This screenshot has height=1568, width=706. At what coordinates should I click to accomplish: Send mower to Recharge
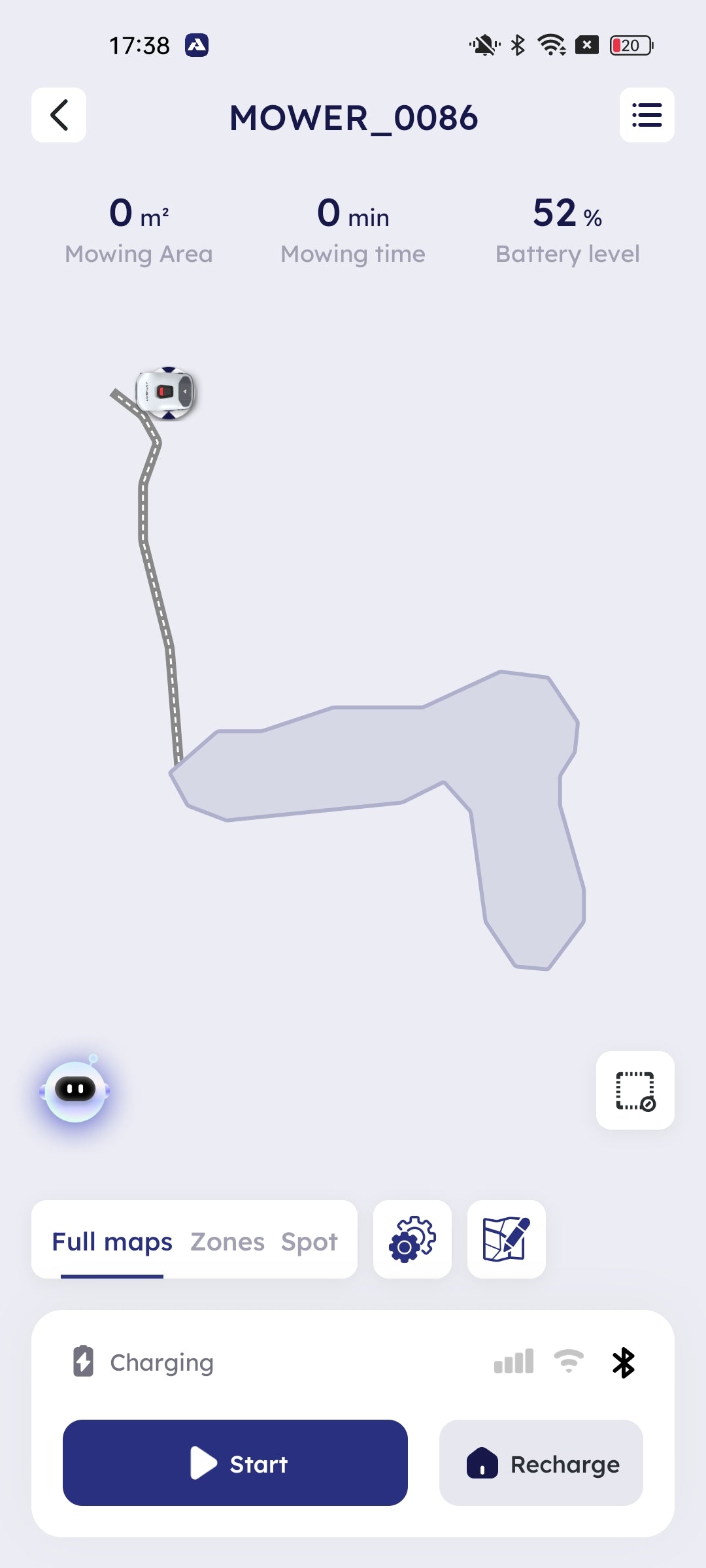tap(541, 1463)
